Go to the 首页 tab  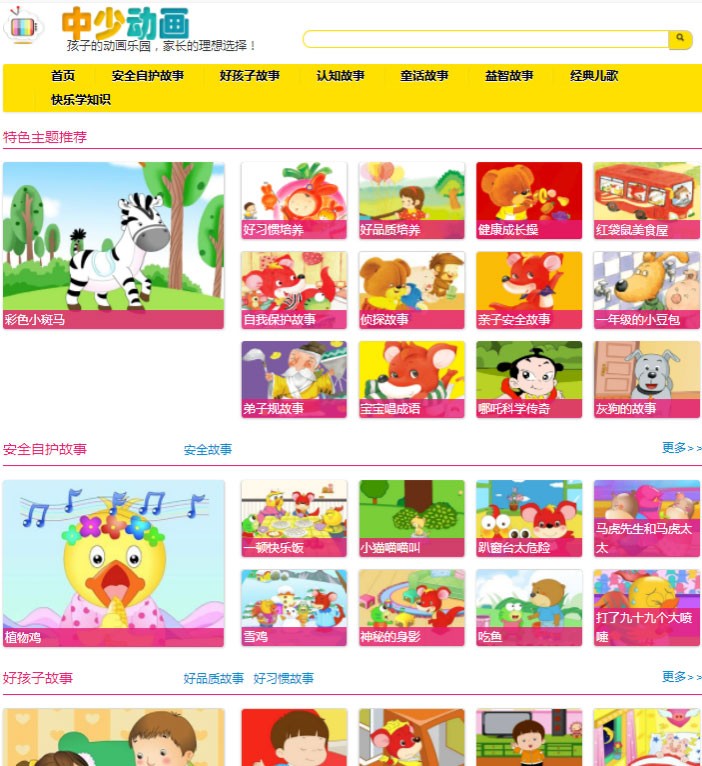pos(63,75)
